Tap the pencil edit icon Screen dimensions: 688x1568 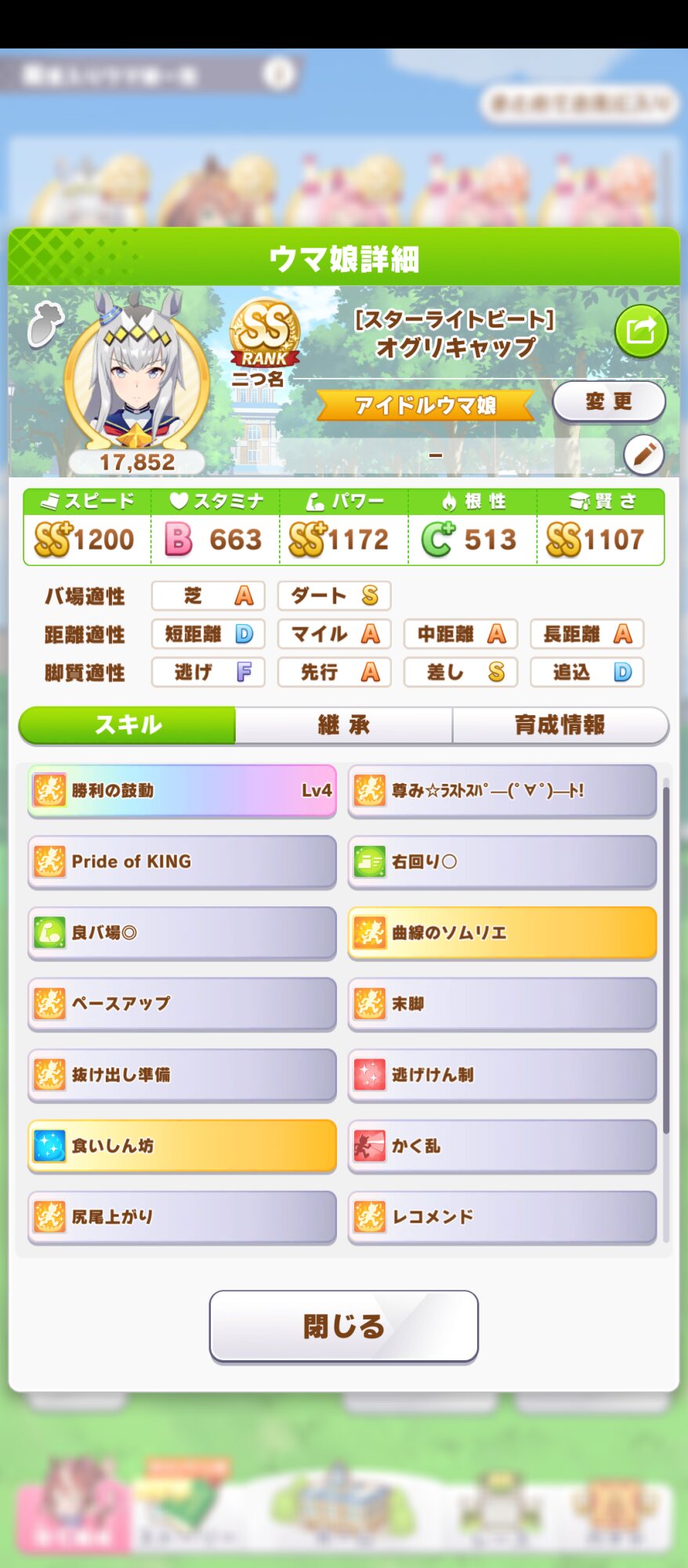click(643, 455)
